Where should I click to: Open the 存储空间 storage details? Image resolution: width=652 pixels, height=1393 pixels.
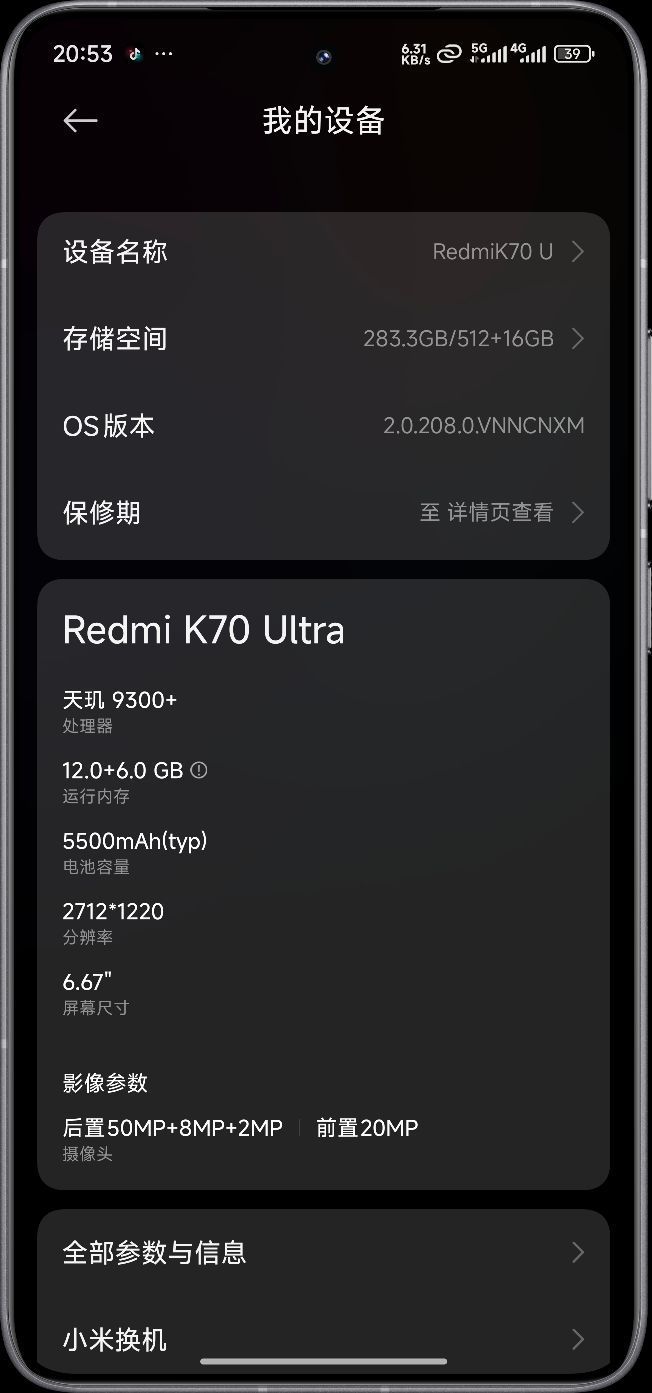coord(323,339)
